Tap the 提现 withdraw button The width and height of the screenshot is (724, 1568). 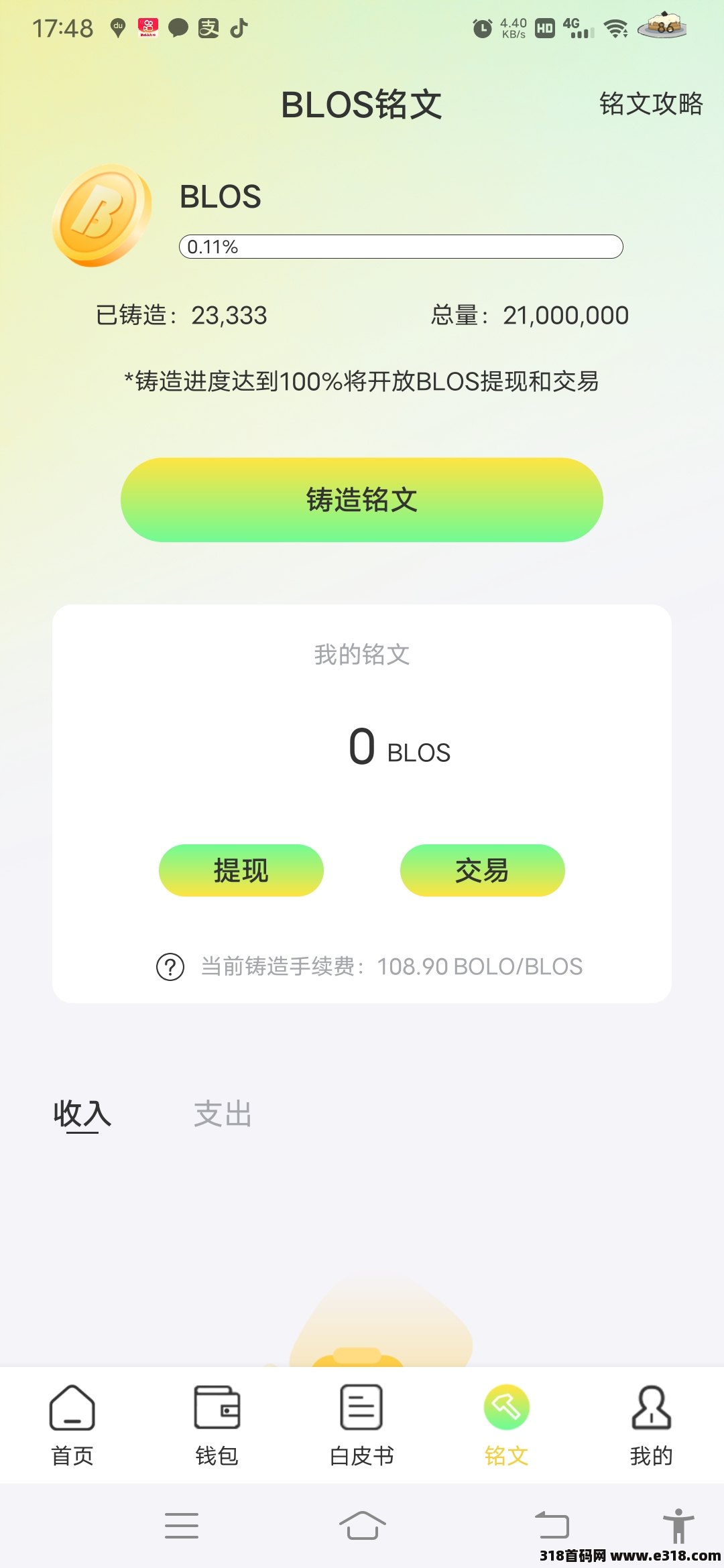coord(241,870)
